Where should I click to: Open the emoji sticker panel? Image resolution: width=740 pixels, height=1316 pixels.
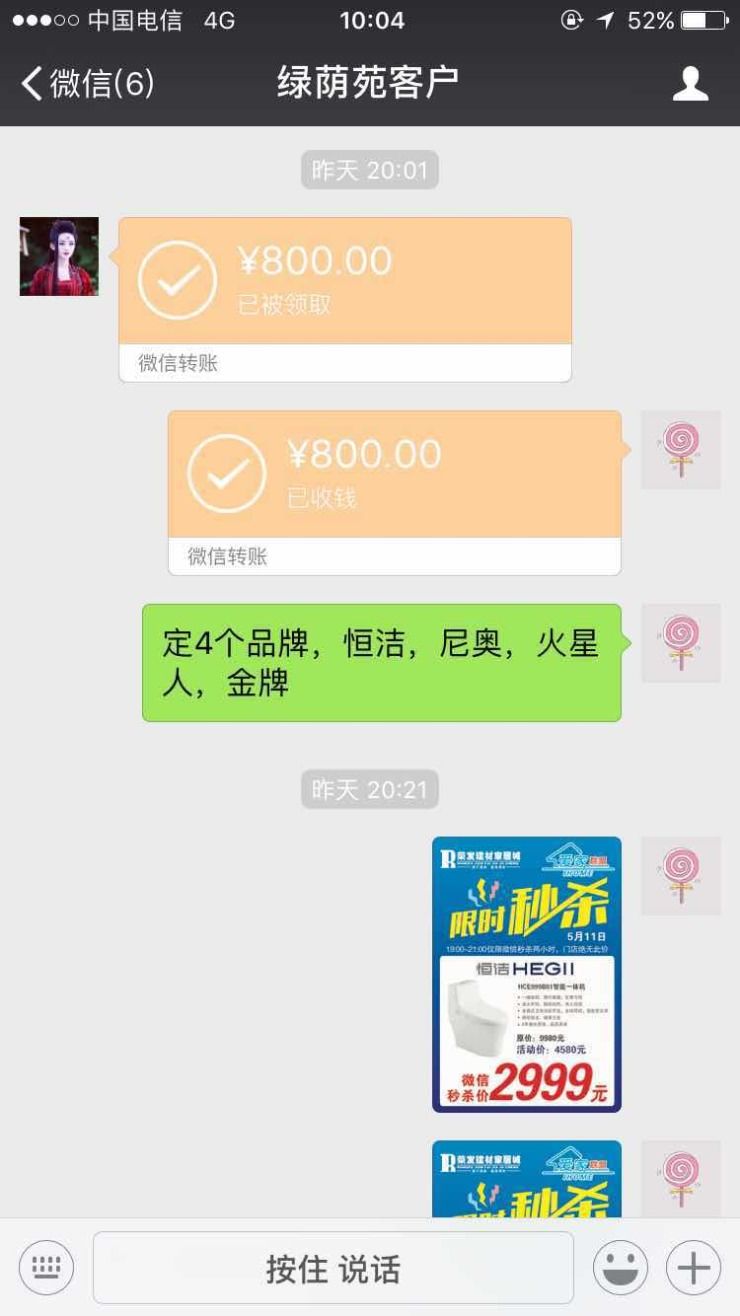(x=620, y=1268)
